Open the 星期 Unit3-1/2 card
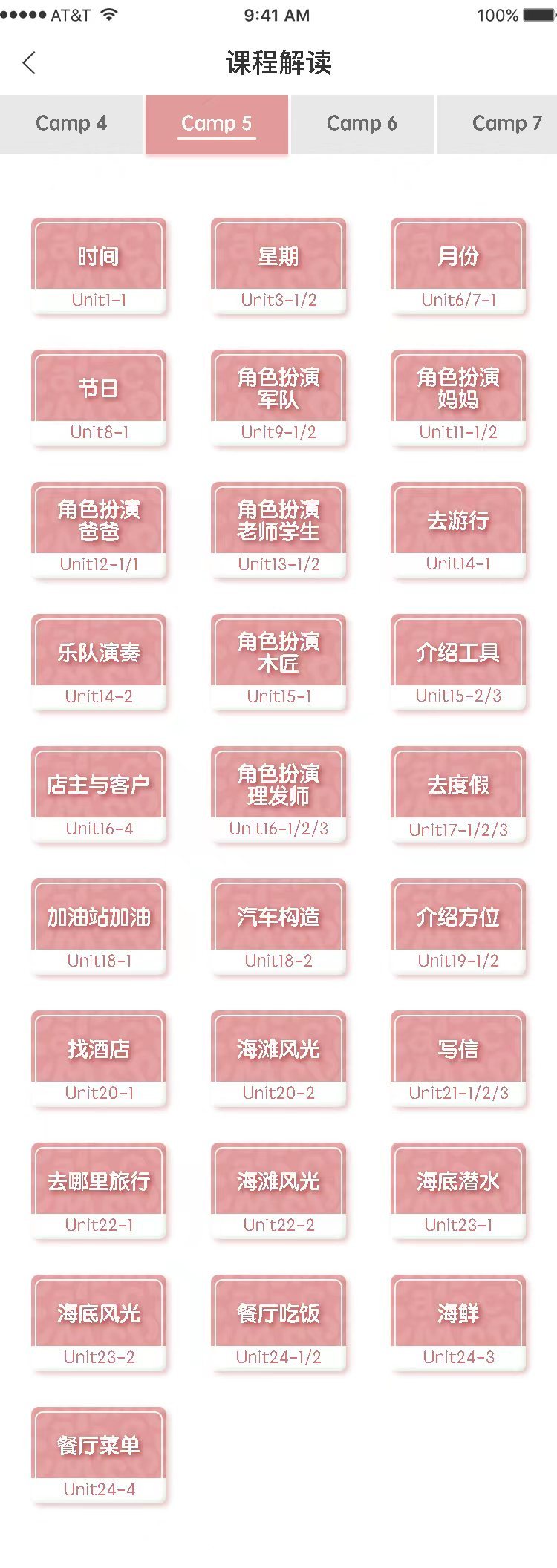This screenshot has height=1568, width=557. click(x=278, y=266)
